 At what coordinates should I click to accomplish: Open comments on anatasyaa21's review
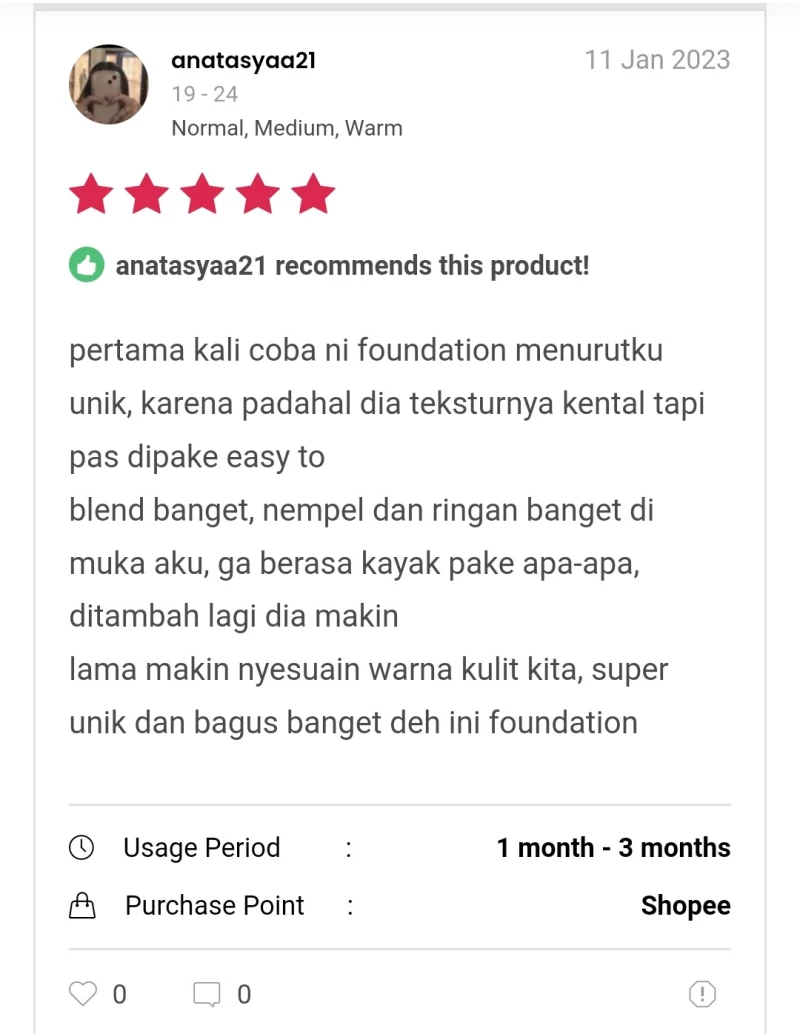pyautogui.click(x=207, y=994)
